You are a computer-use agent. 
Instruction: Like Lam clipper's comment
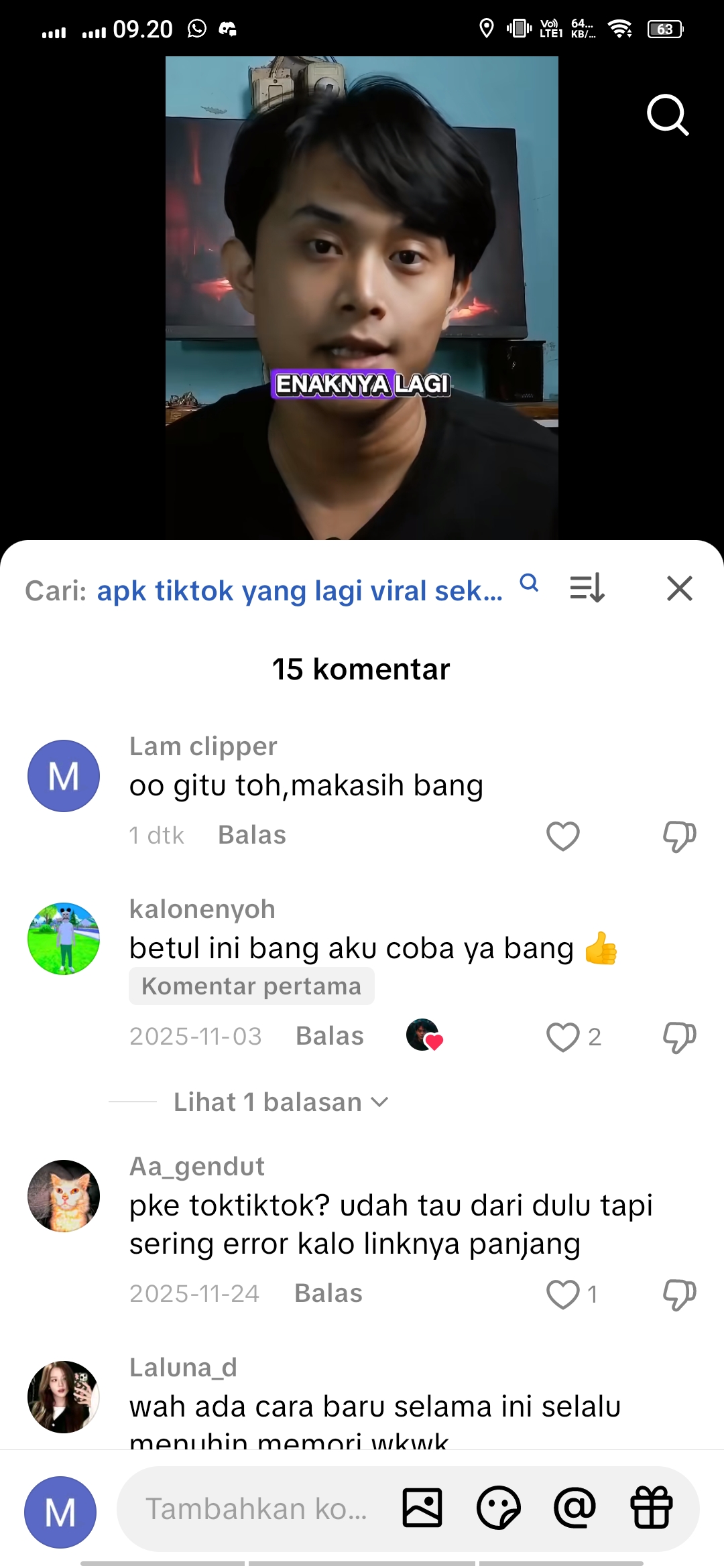(562, 836)
